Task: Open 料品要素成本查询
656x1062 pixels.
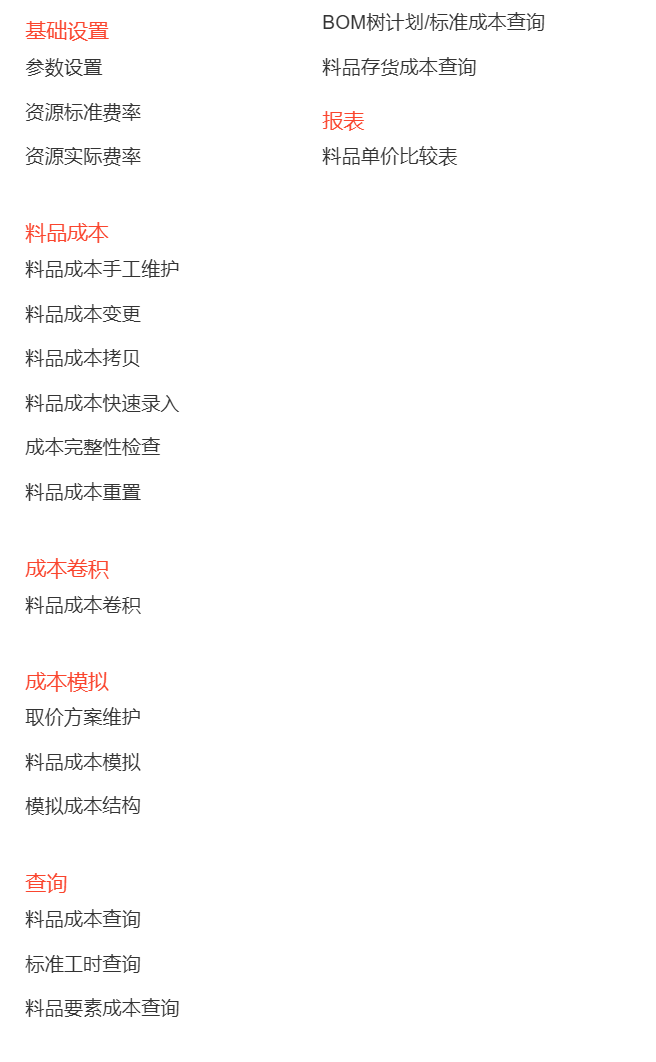Action: [x=102, y=1008]
